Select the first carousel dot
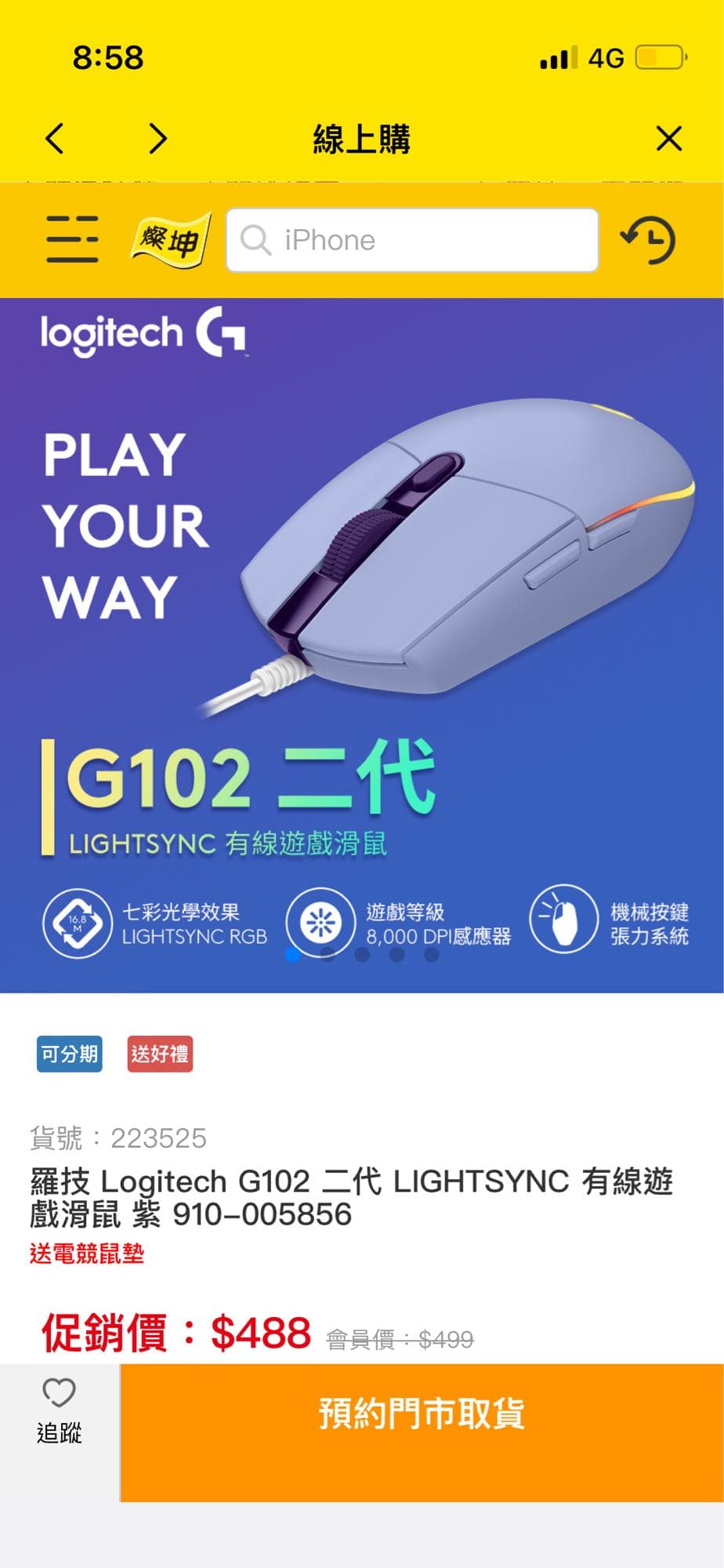The height and width of the screenshot is (1568, 724). tap(294, 955)
